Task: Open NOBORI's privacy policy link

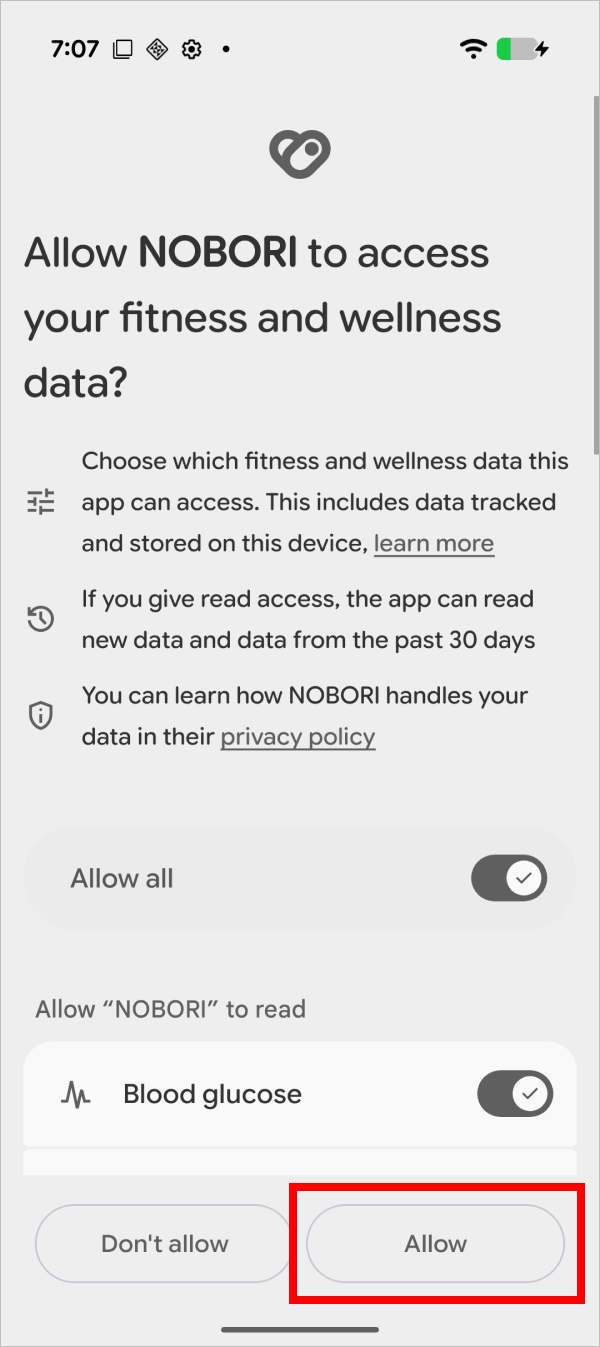Action: 297,738
